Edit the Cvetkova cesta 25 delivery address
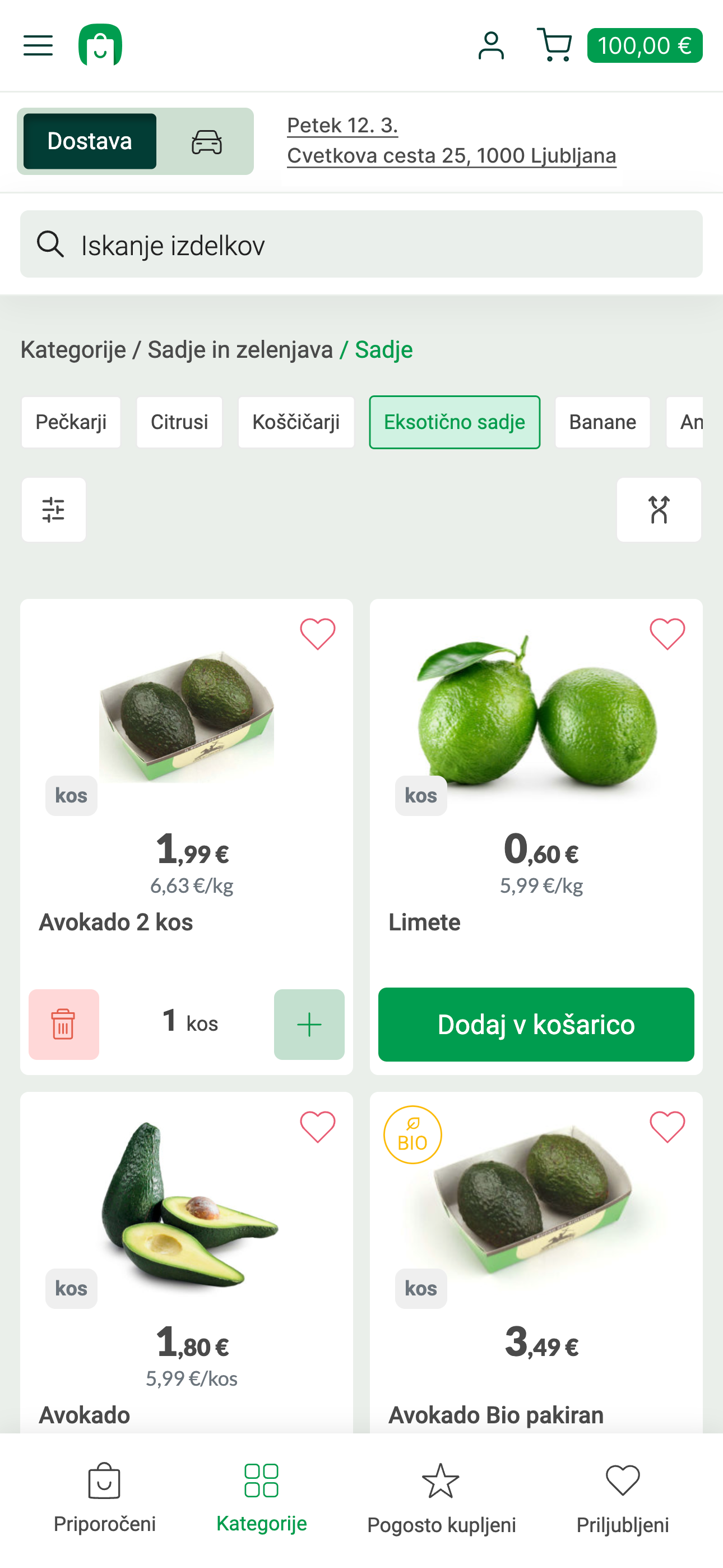This screenshot has width=723, height=1568. pos(451,156)
